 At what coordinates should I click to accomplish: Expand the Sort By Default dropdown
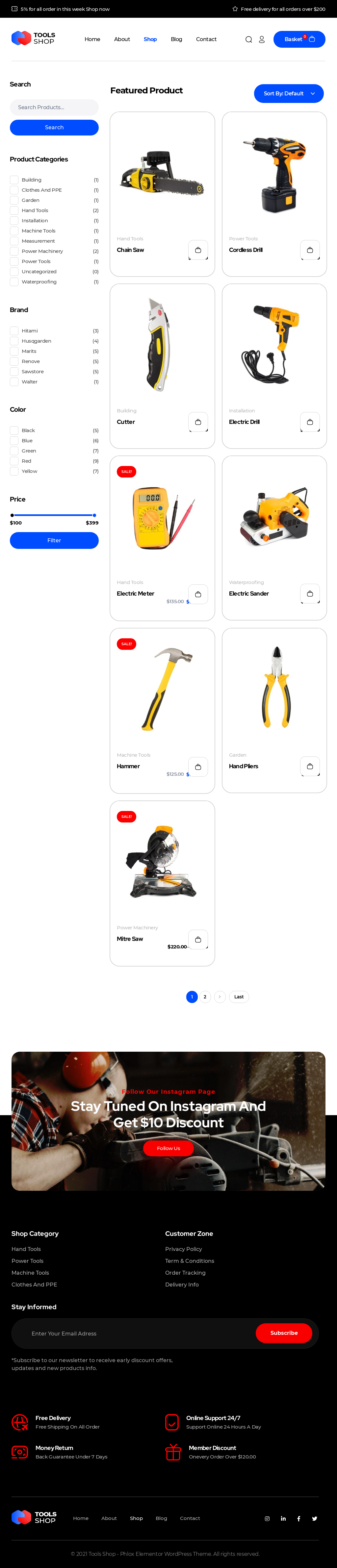[288, 94]
